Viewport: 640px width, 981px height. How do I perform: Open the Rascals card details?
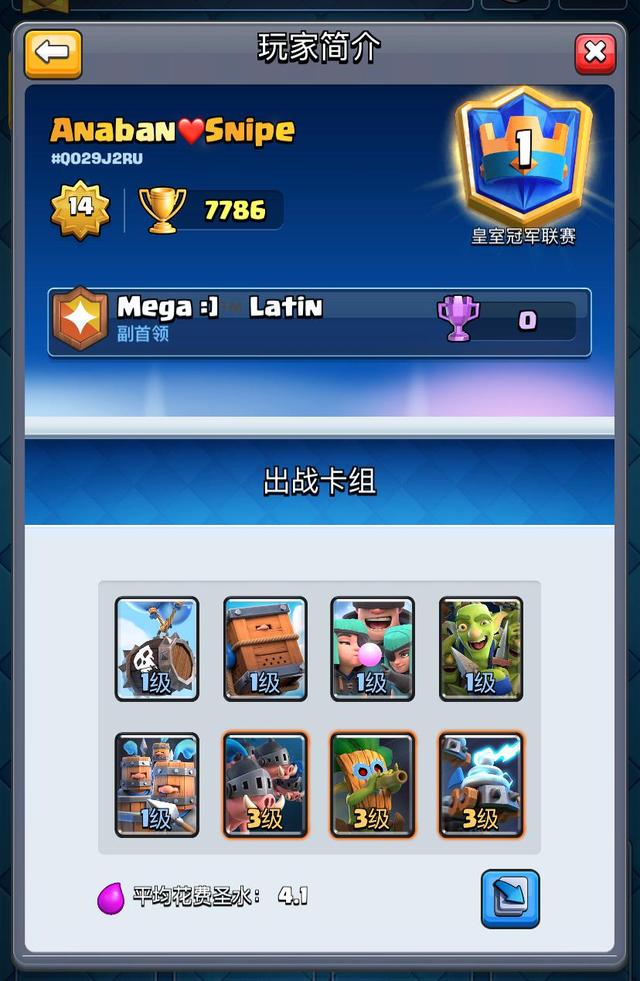(x=373, y=648)
